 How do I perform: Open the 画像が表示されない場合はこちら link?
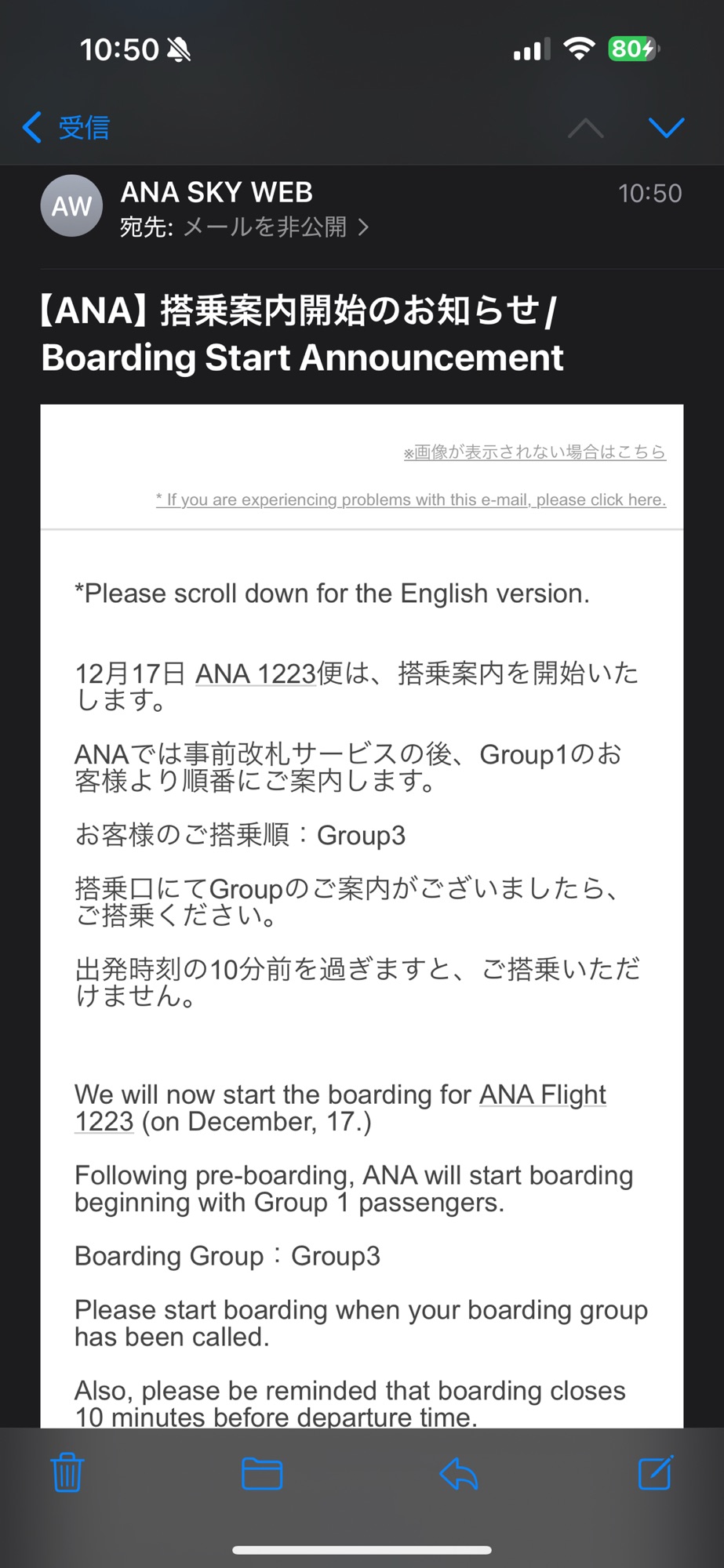point(534,452)
